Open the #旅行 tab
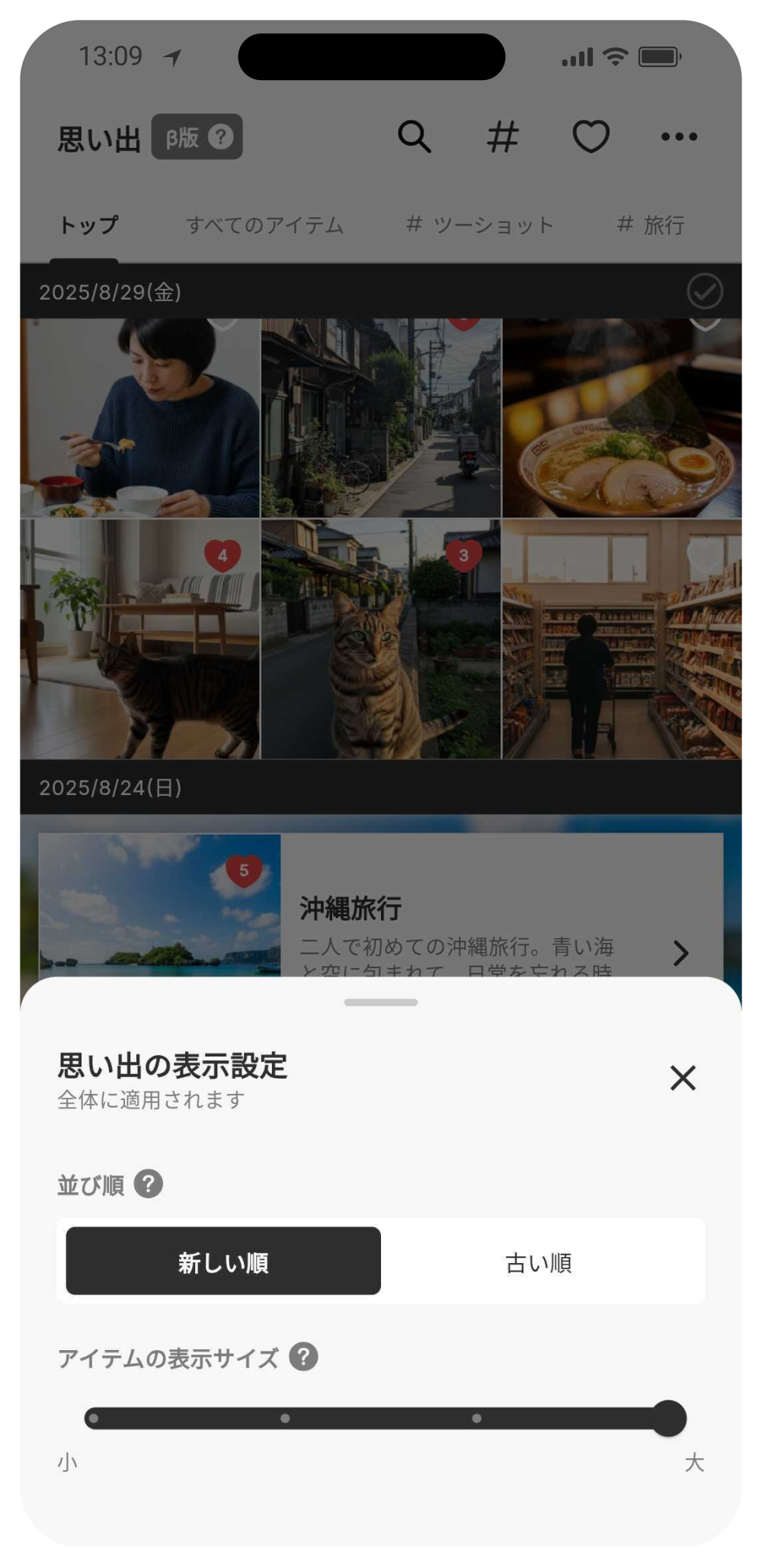The width and height of the screenshot is (762, 1568). 650,226
